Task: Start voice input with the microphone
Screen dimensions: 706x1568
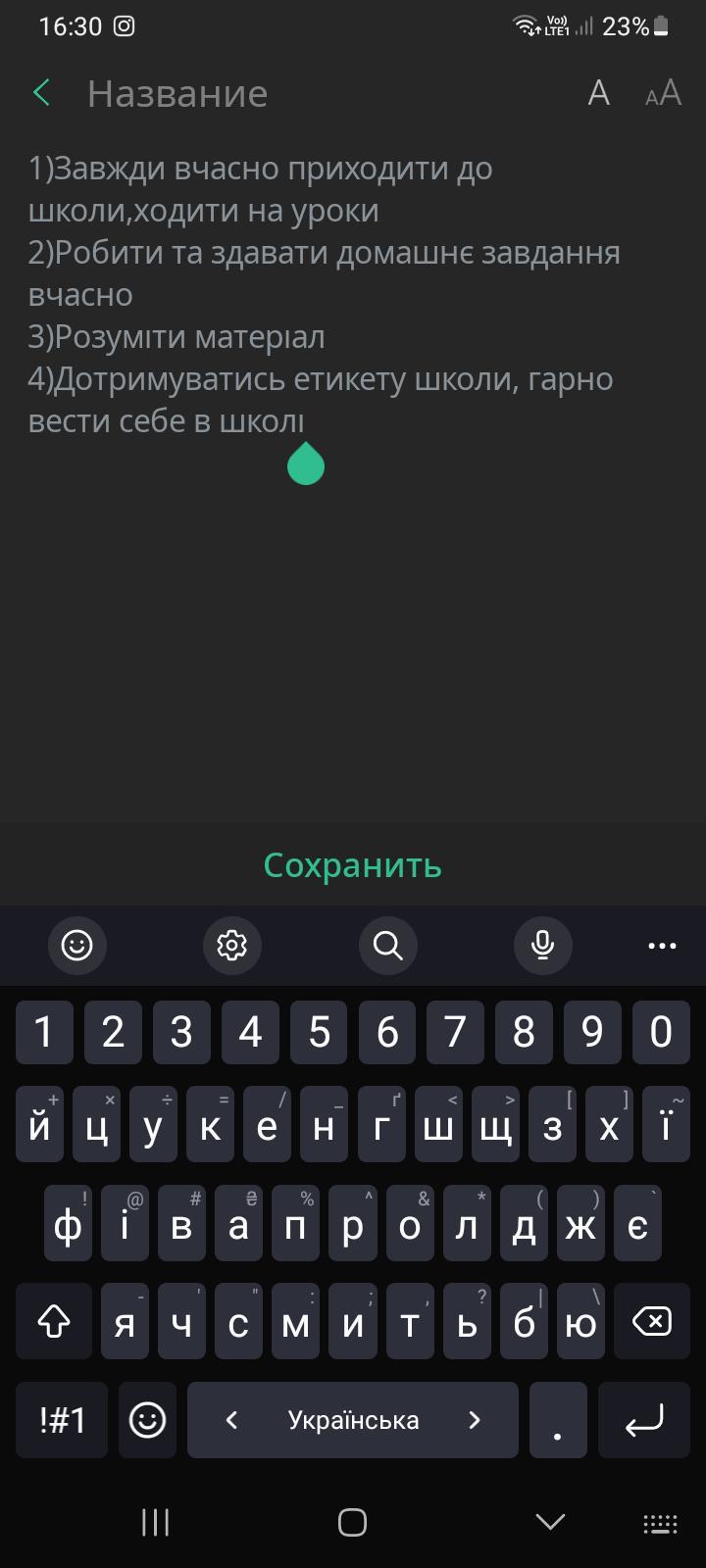Action: [x=543, y=945]
